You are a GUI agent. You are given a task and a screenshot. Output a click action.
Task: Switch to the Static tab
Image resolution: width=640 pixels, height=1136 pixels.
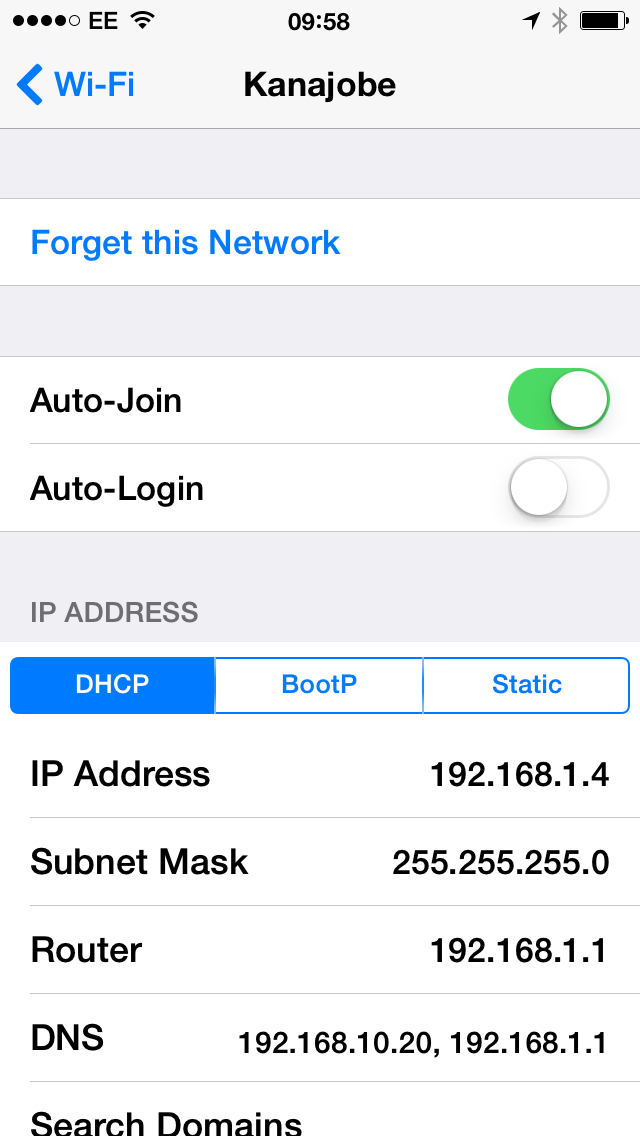tap(526, 685)
